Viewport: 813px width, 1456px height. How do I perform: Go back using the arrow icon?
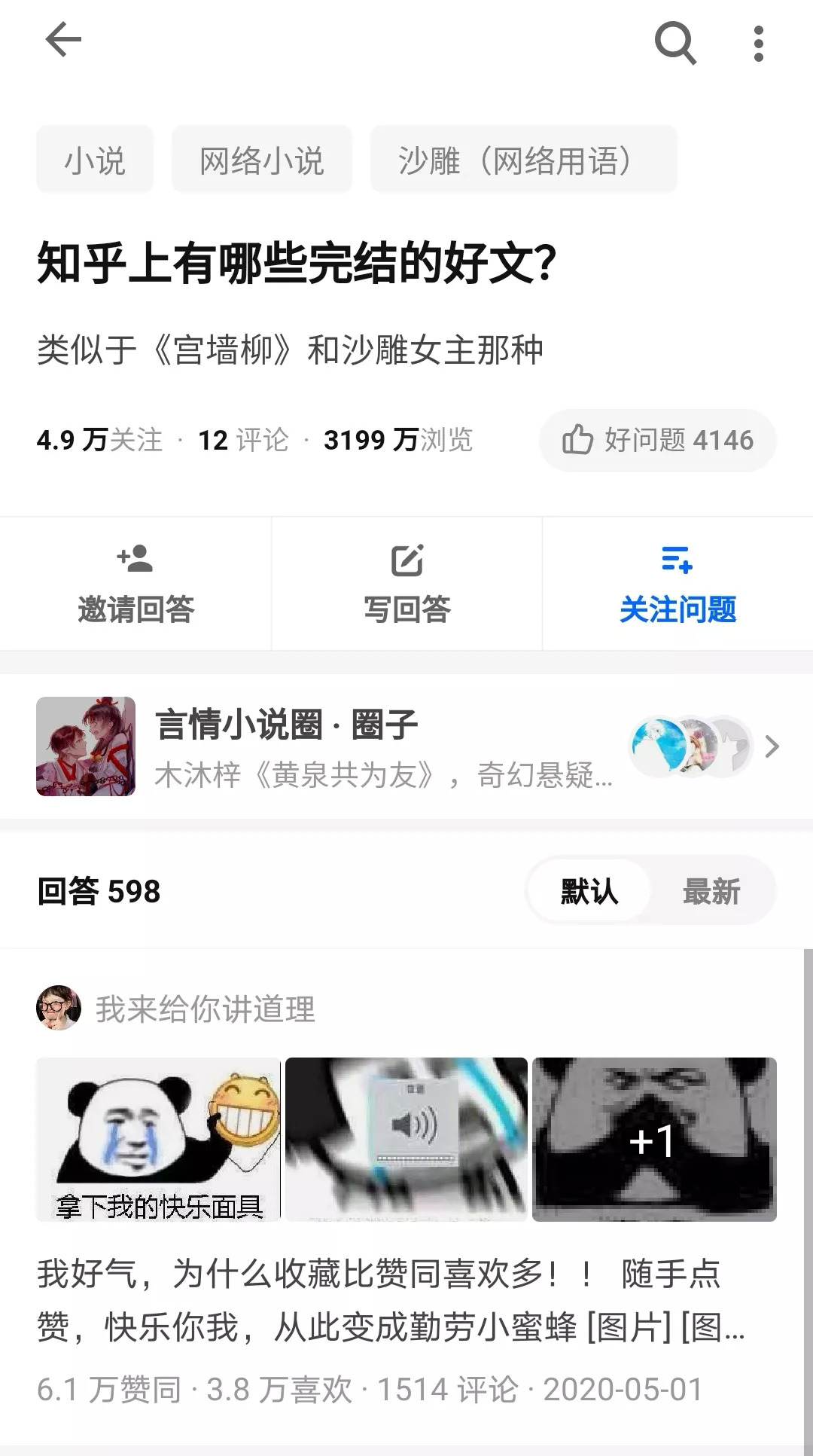[63, 40]
